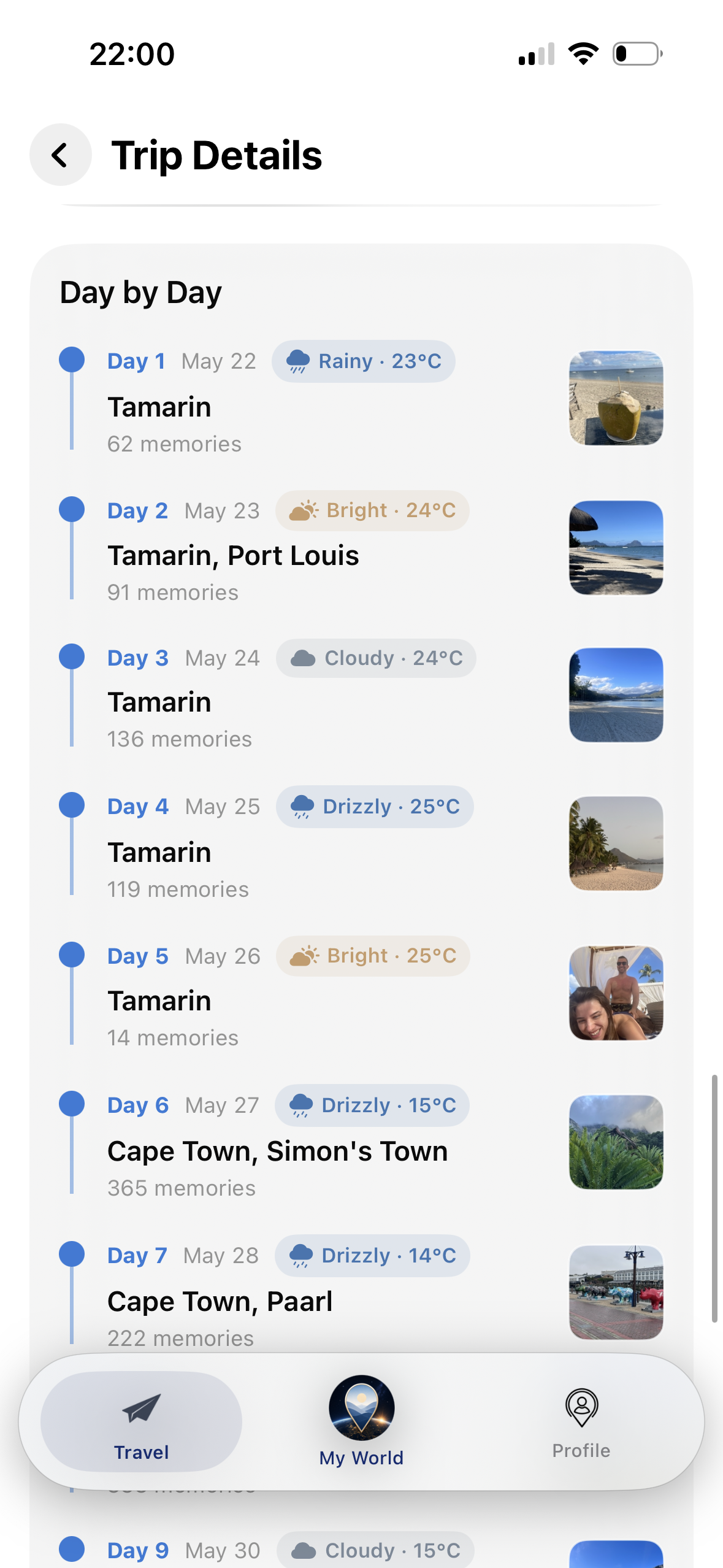Open Day 2 Tamarin, Port Louis entry
This screenshot has height=1568, width=723.
click(x=361, y=548)
